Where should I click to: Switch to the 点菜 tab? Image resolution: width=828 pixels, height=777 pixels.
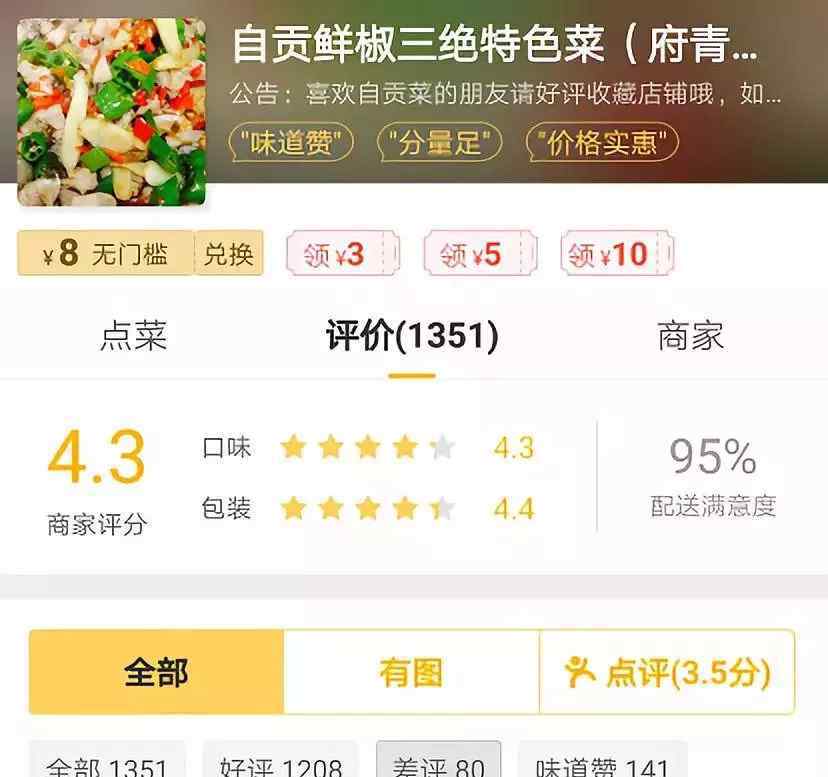click(133, 336)
